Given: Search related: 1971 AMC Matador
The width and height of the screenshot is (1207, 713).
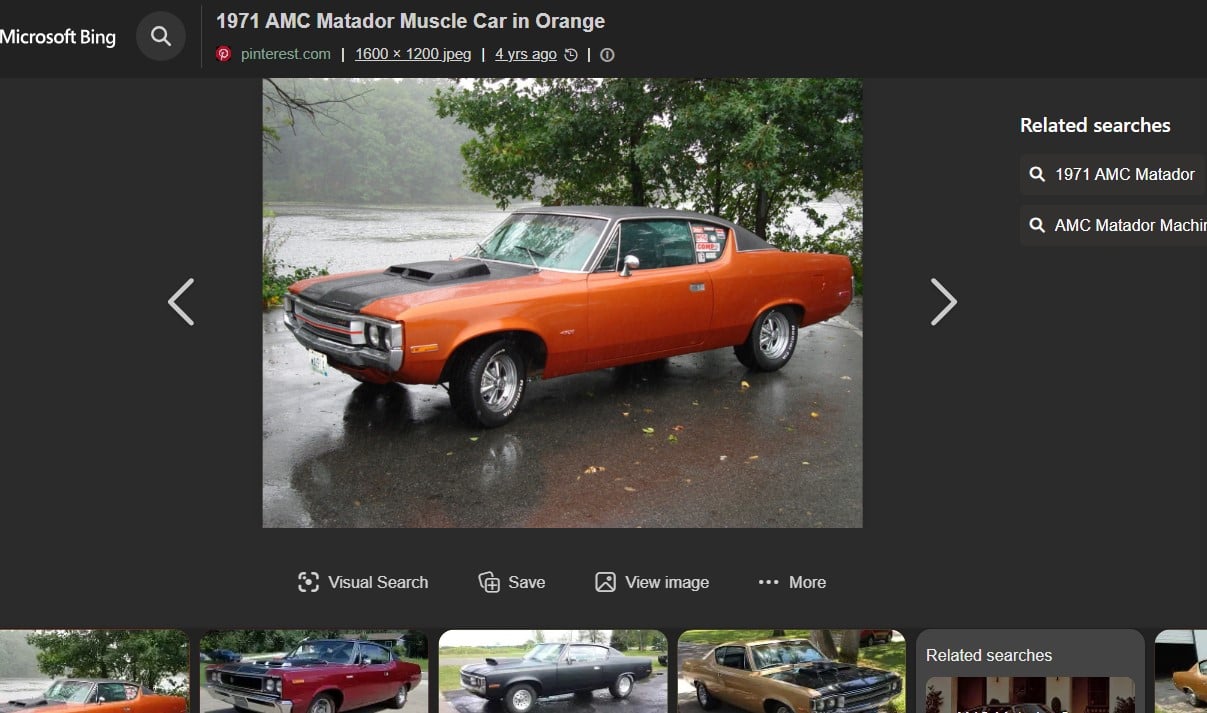Looking at the screenshot, I should pyautogui.click(x=1112, y=174).
